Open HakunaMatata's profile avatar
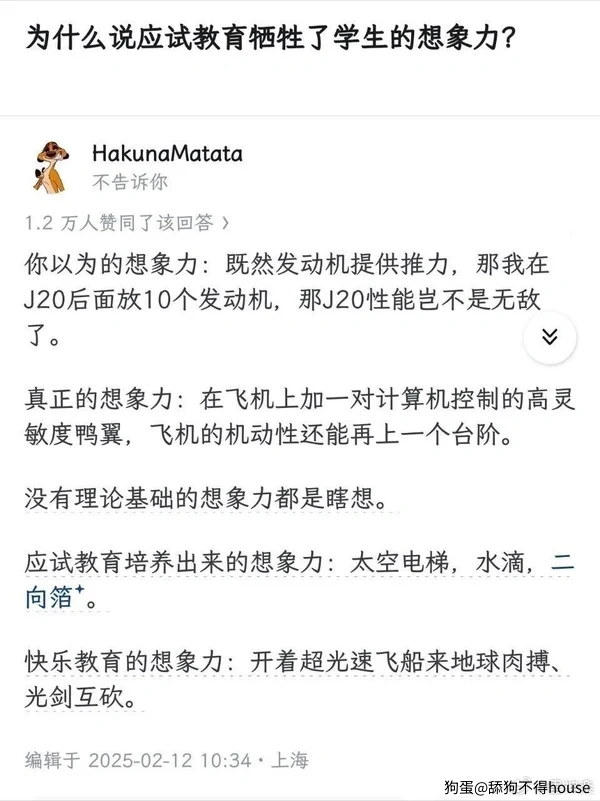600x801 pixels. click(x=50, y=165)
